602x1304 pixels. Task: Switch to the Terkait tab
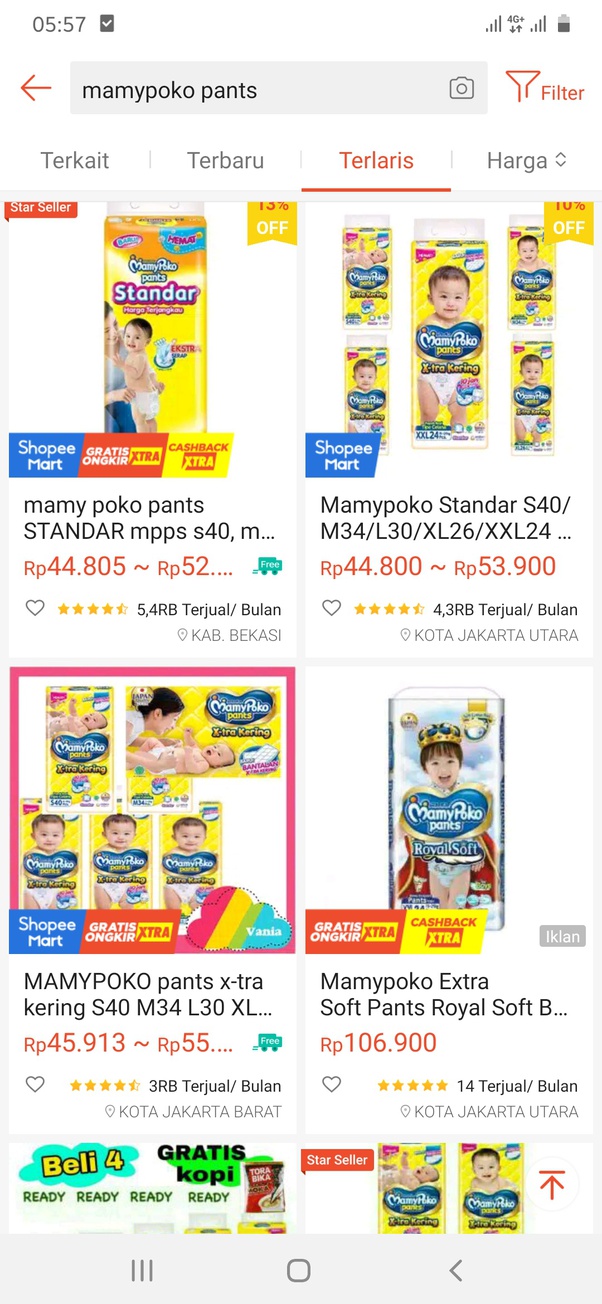coord(74,161)
